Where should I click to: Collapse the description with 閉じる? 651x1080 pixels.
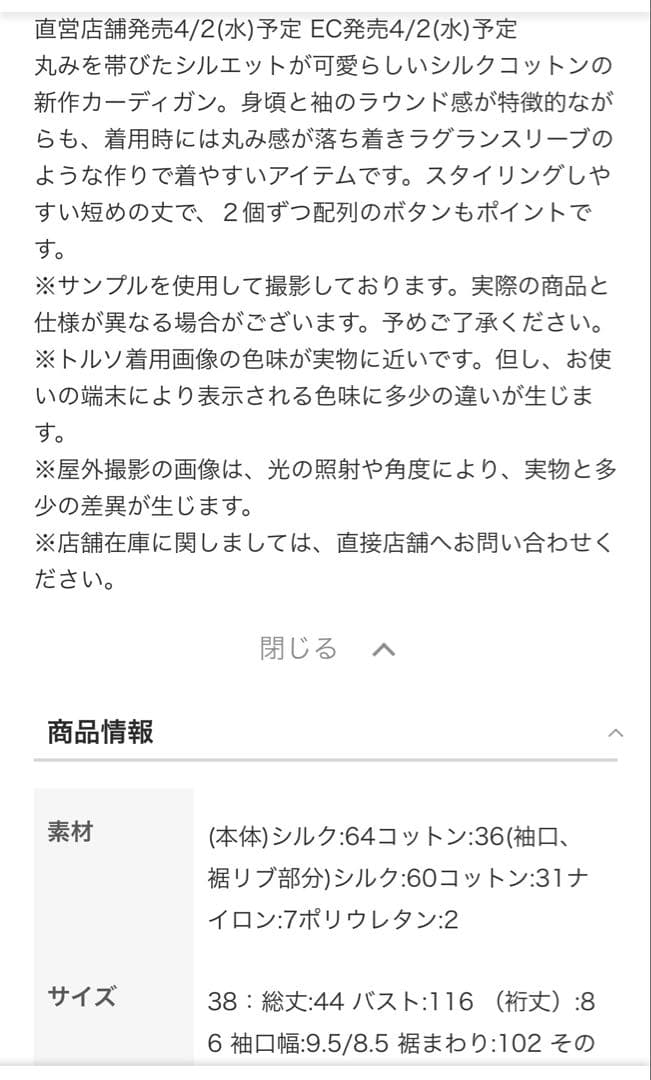point(325,649)
